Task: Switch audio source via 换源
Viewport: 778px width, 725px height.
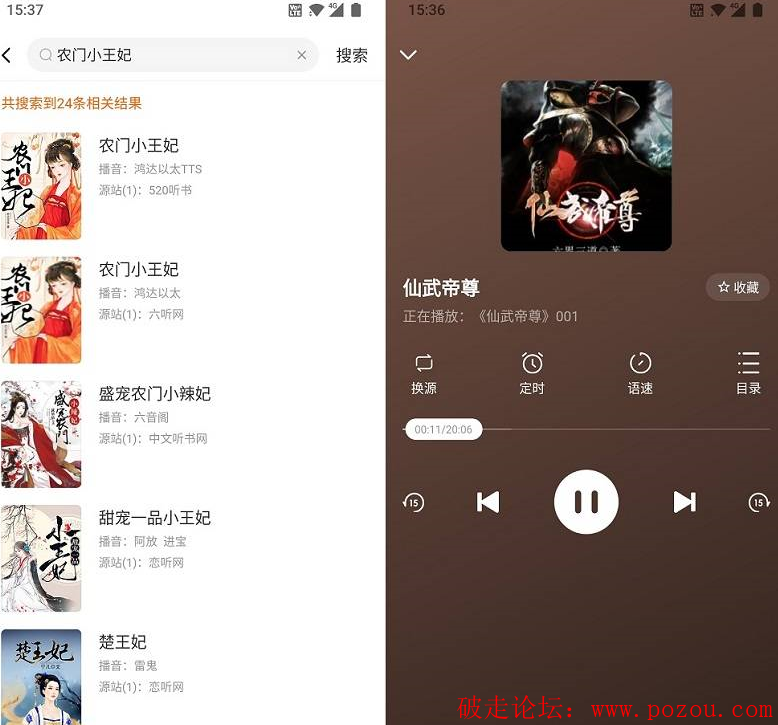Action: 424,373
